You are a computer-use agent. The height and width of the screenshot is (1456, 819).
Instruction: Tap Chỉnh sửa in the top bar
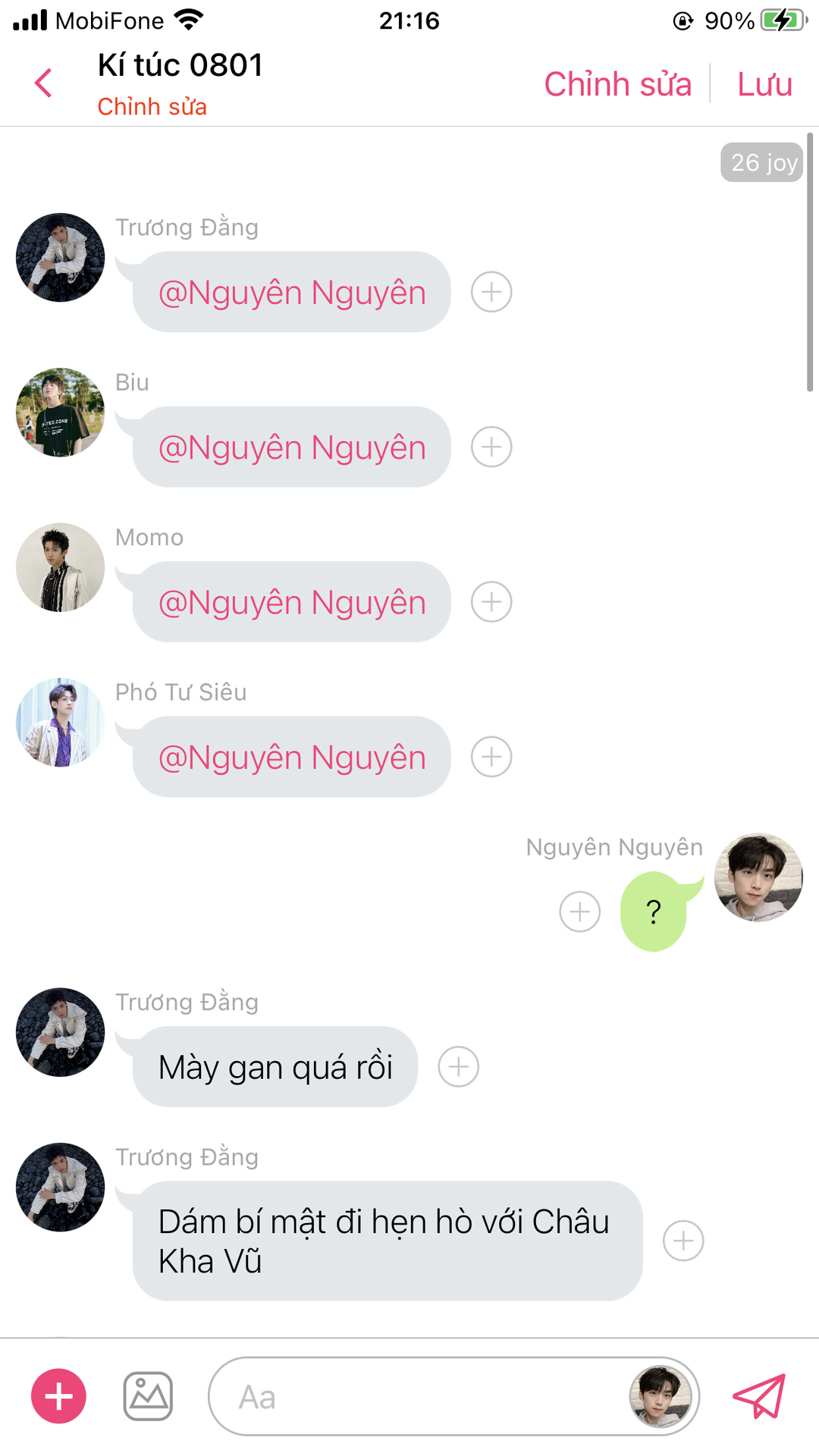[617, 84]
